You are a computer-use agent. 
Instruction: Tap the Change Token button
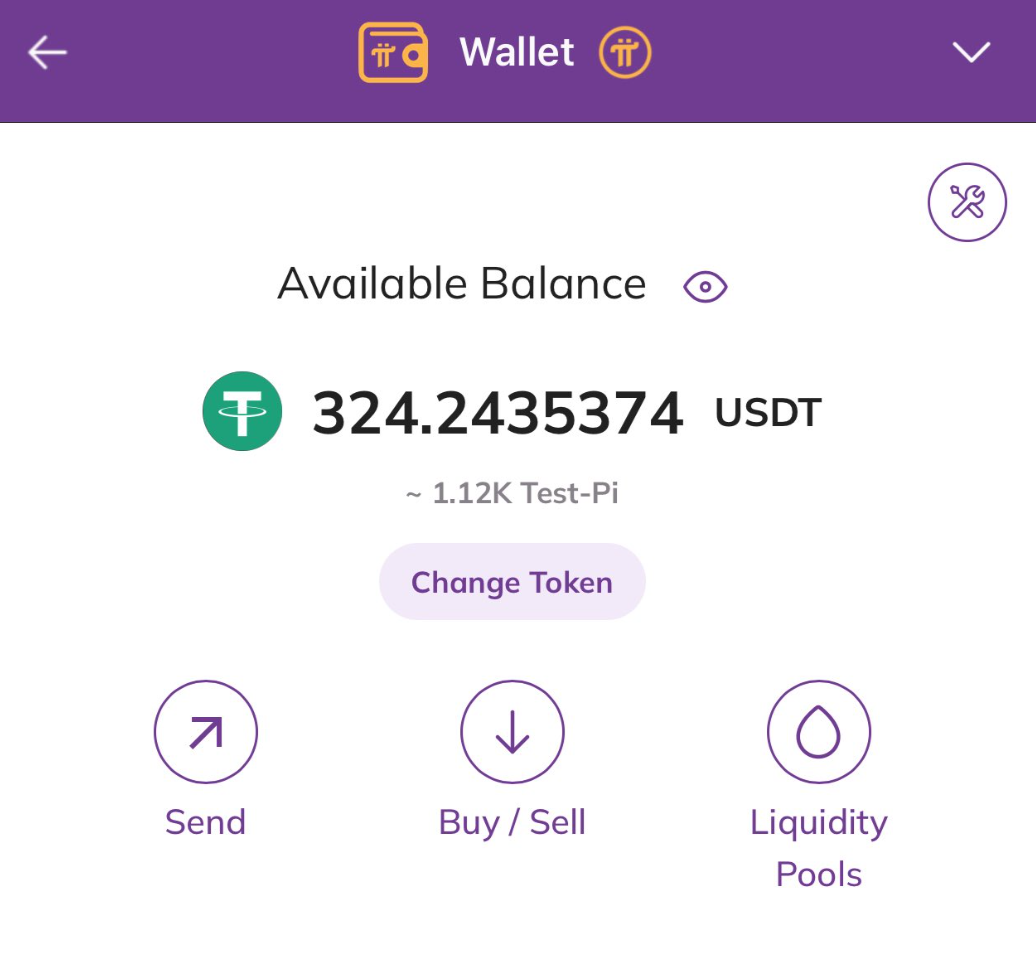pyautogui.click(x=512, y=582)
